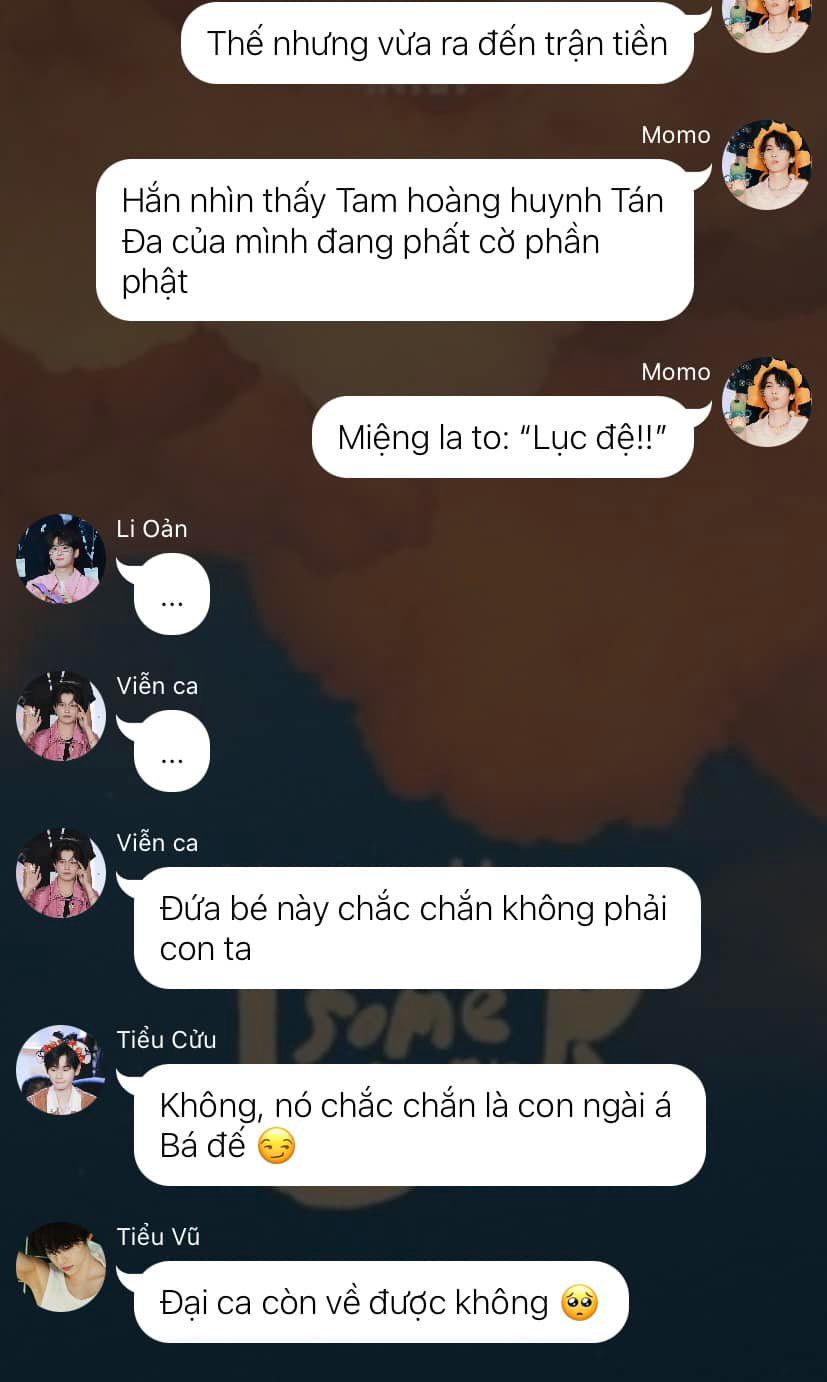
Task: Open Momo's avatar beside "Hắn nhìn thấy" message
Action: click(767, 165)
